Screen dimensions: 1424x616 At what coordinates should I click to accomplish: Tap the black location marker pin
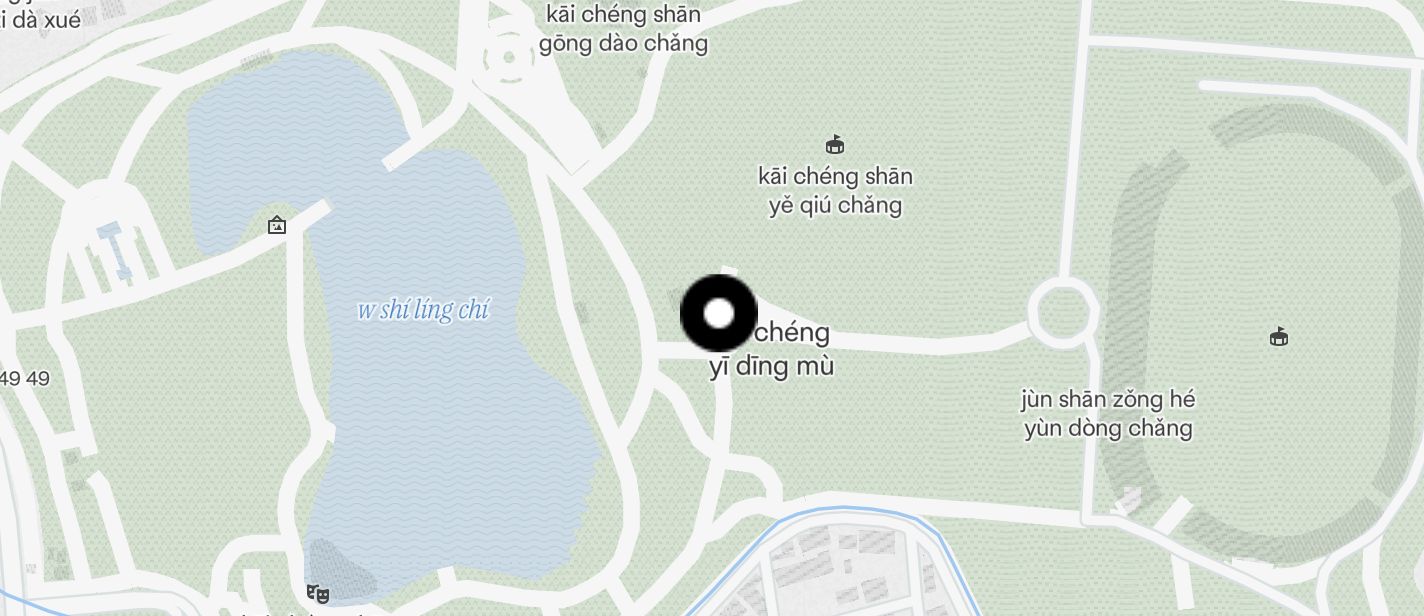pos(718,313)
